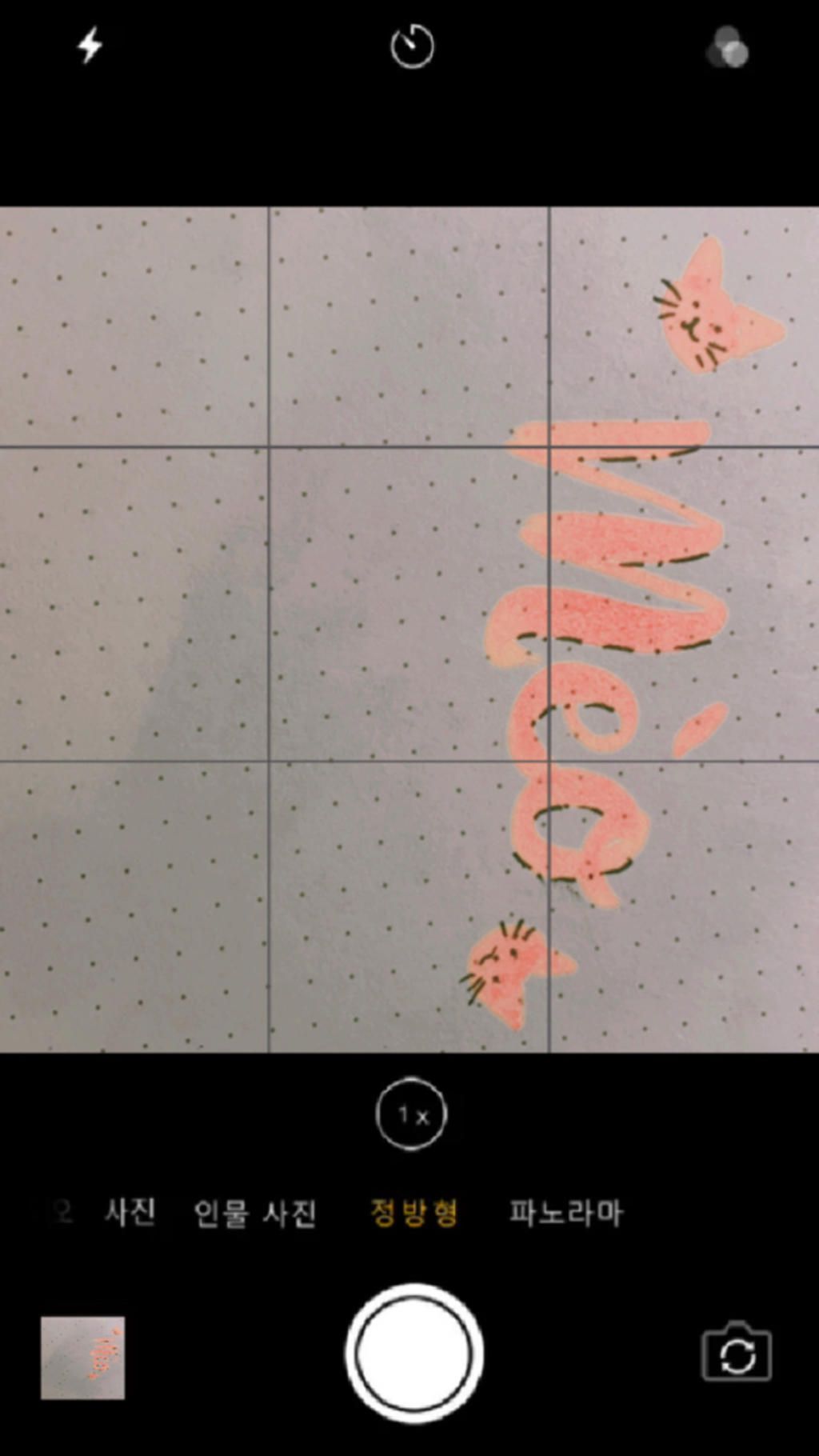Switch to 인물 사진 portrait mode

255,1213
